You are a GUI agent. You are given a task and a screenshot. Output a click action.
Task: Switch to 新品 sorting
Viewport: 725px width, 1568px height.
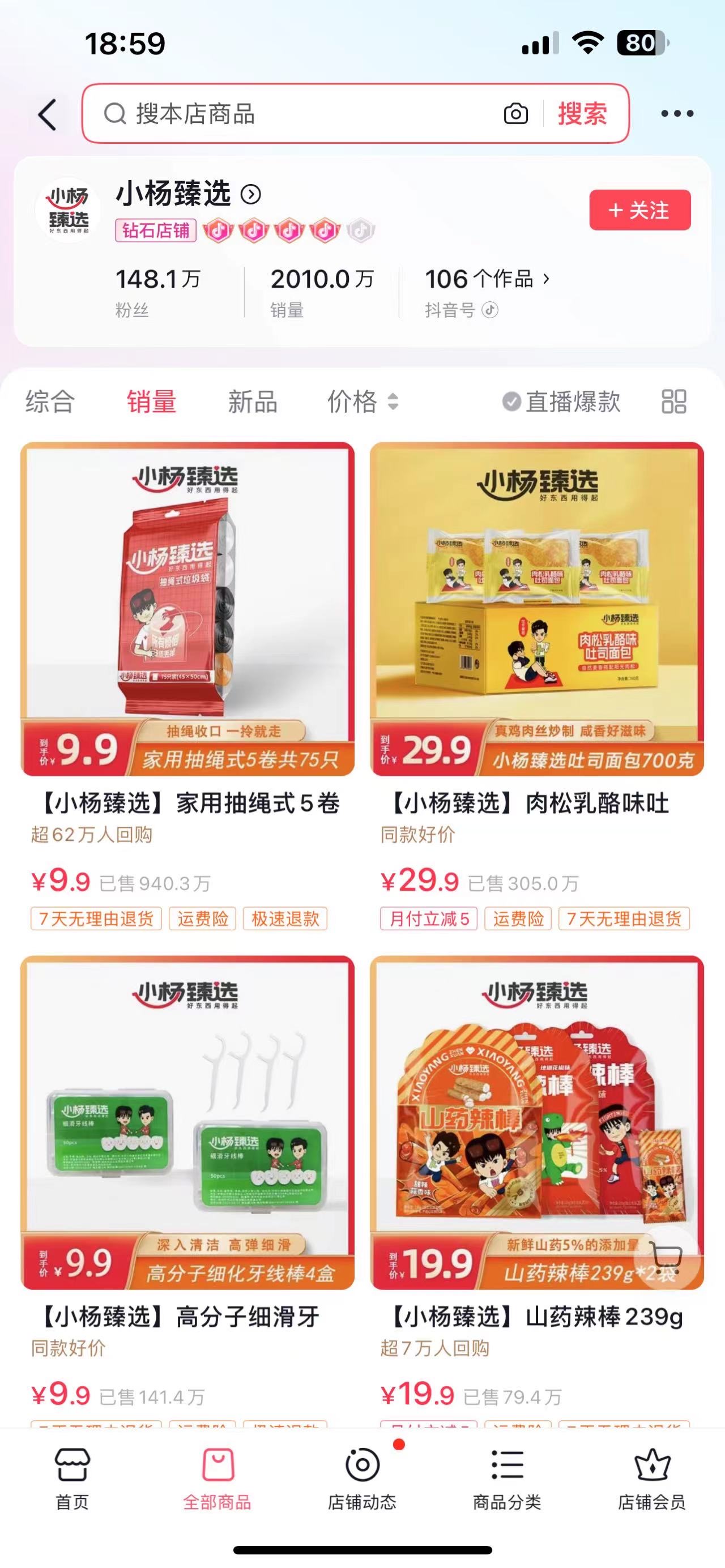[x=253, y=401]
